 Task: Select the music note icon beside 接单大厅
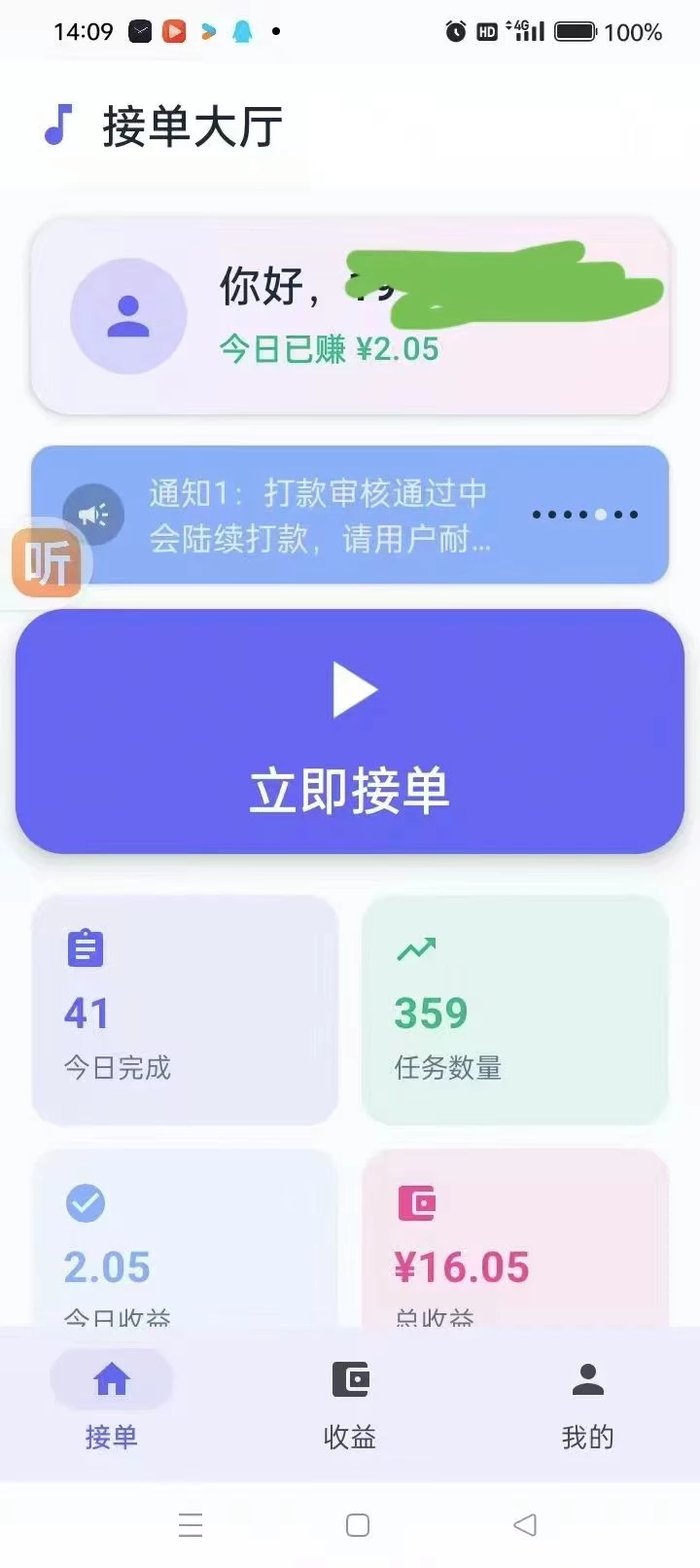pos(58,124)
